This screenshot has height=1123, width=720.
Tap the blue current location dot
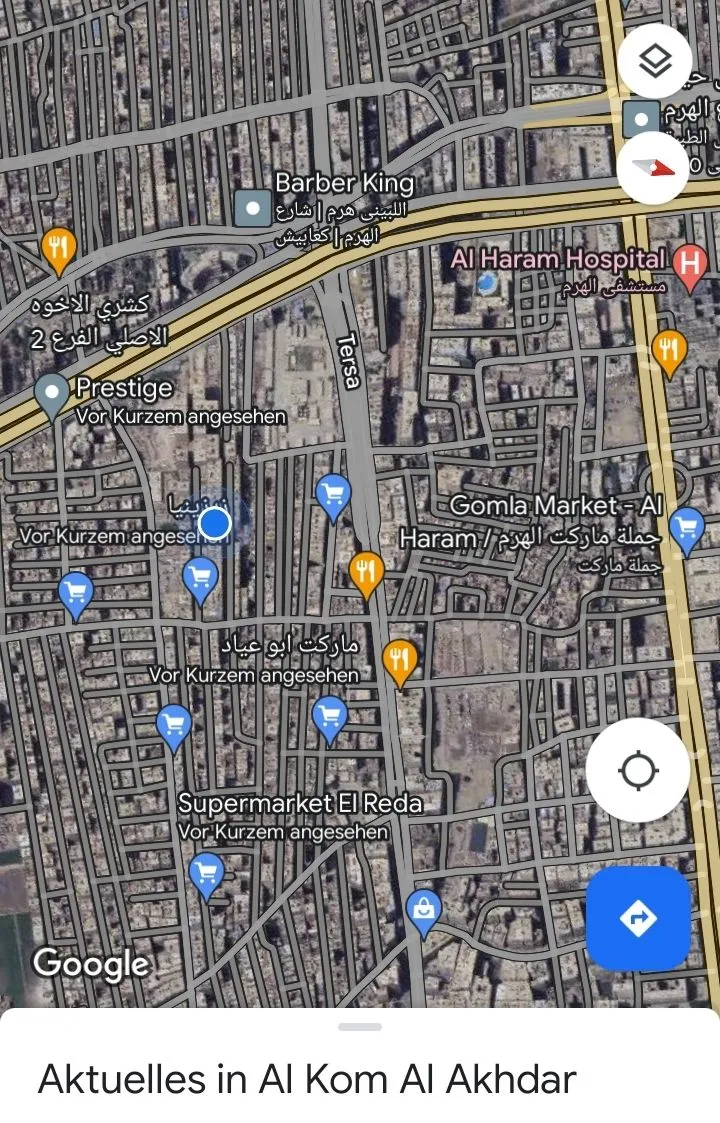(x=215, y=523)
